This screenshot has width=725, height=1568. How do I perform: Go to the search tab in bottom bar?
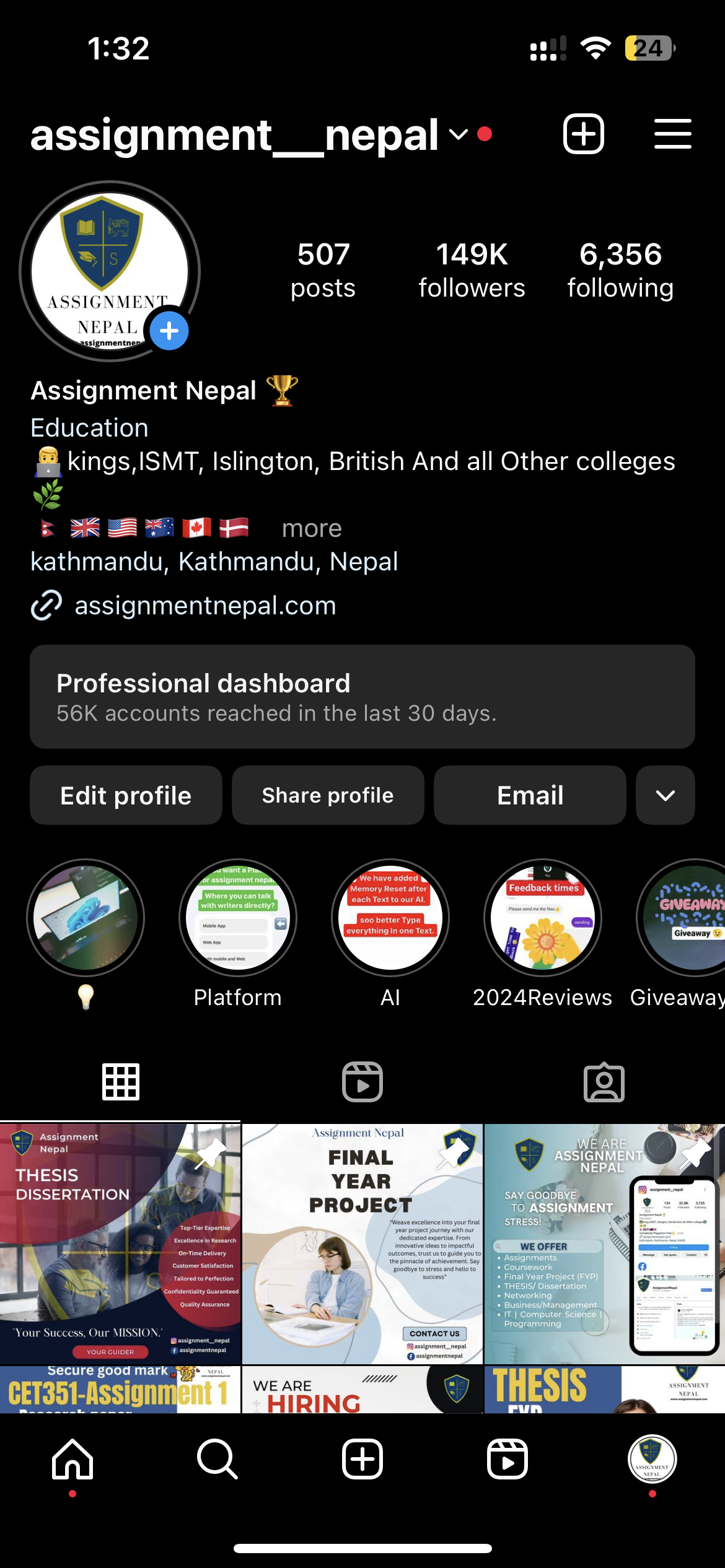point(217,1459)
